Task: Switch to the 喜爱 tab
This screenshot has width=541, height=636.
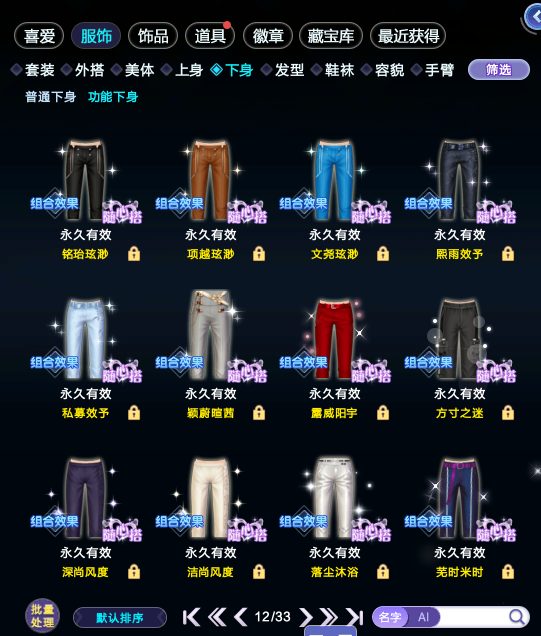Action: pos(39,36)
